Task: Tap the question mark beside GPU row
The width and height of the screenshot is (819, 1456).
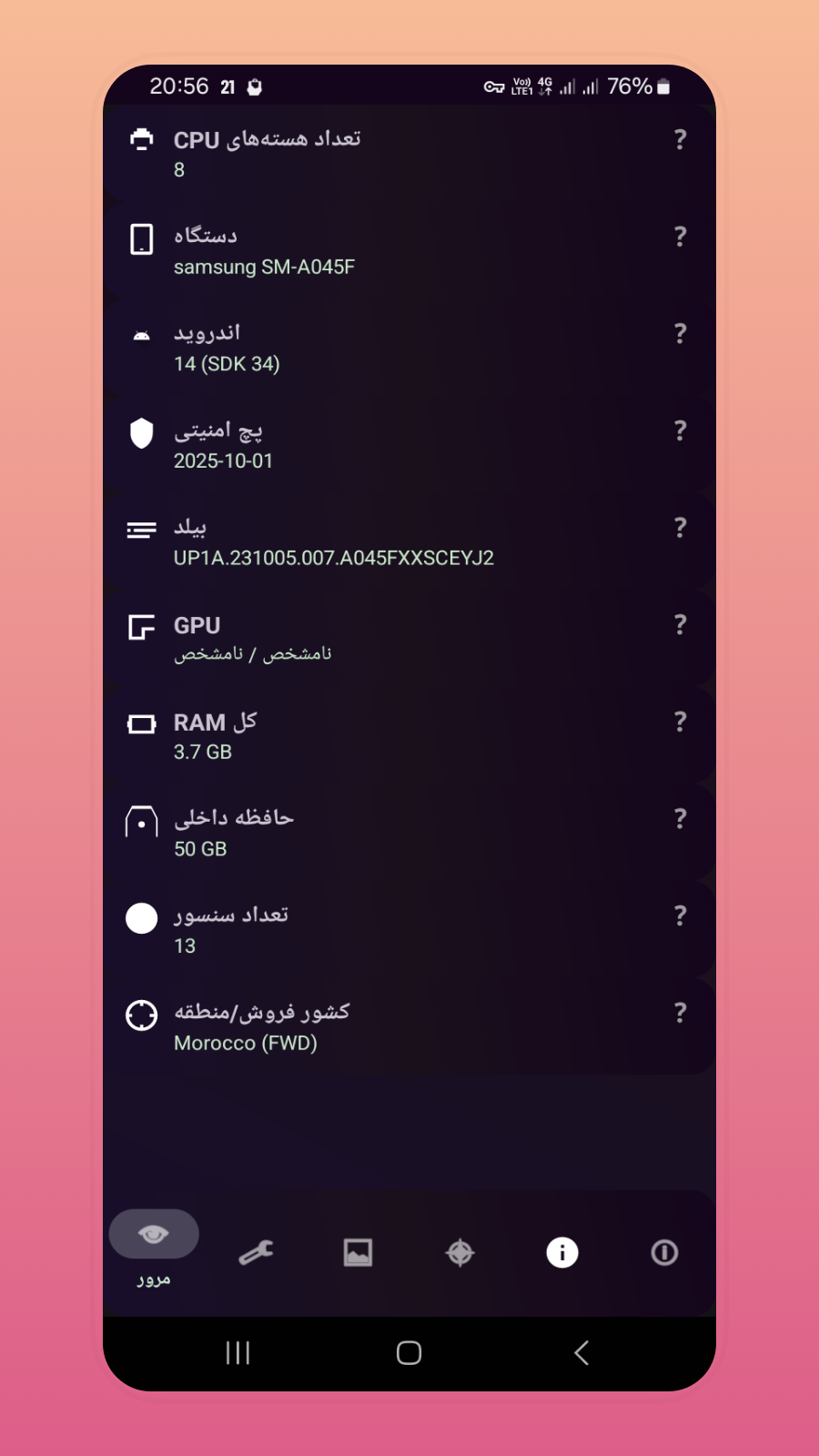Action: (680, 625)
